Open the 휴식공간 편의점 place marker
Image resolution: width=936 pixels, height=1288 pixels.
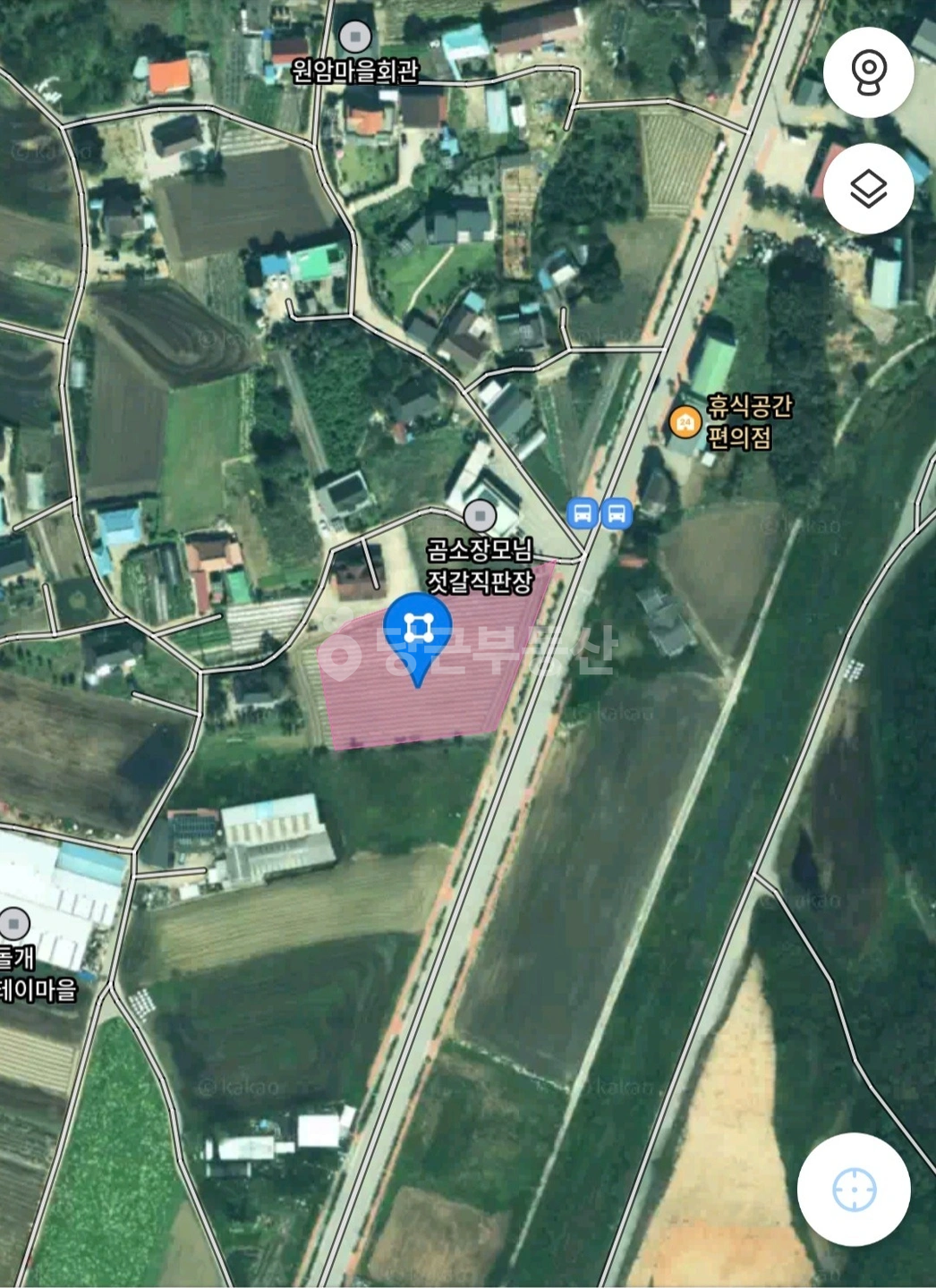coord(685,421)
